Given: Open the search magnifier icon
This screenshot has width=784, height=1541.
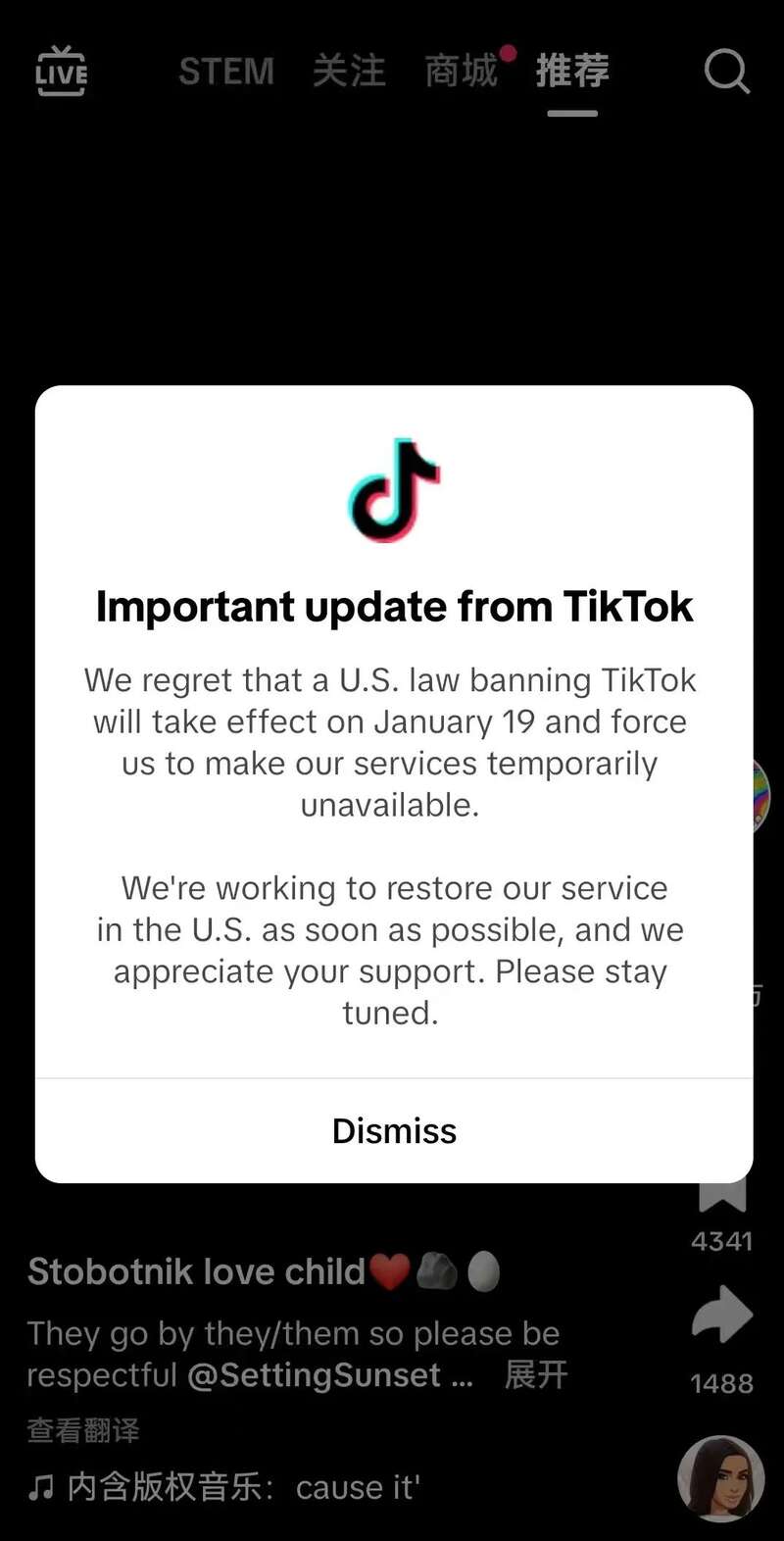Looking at the screenshot, I should pos(726,72).
